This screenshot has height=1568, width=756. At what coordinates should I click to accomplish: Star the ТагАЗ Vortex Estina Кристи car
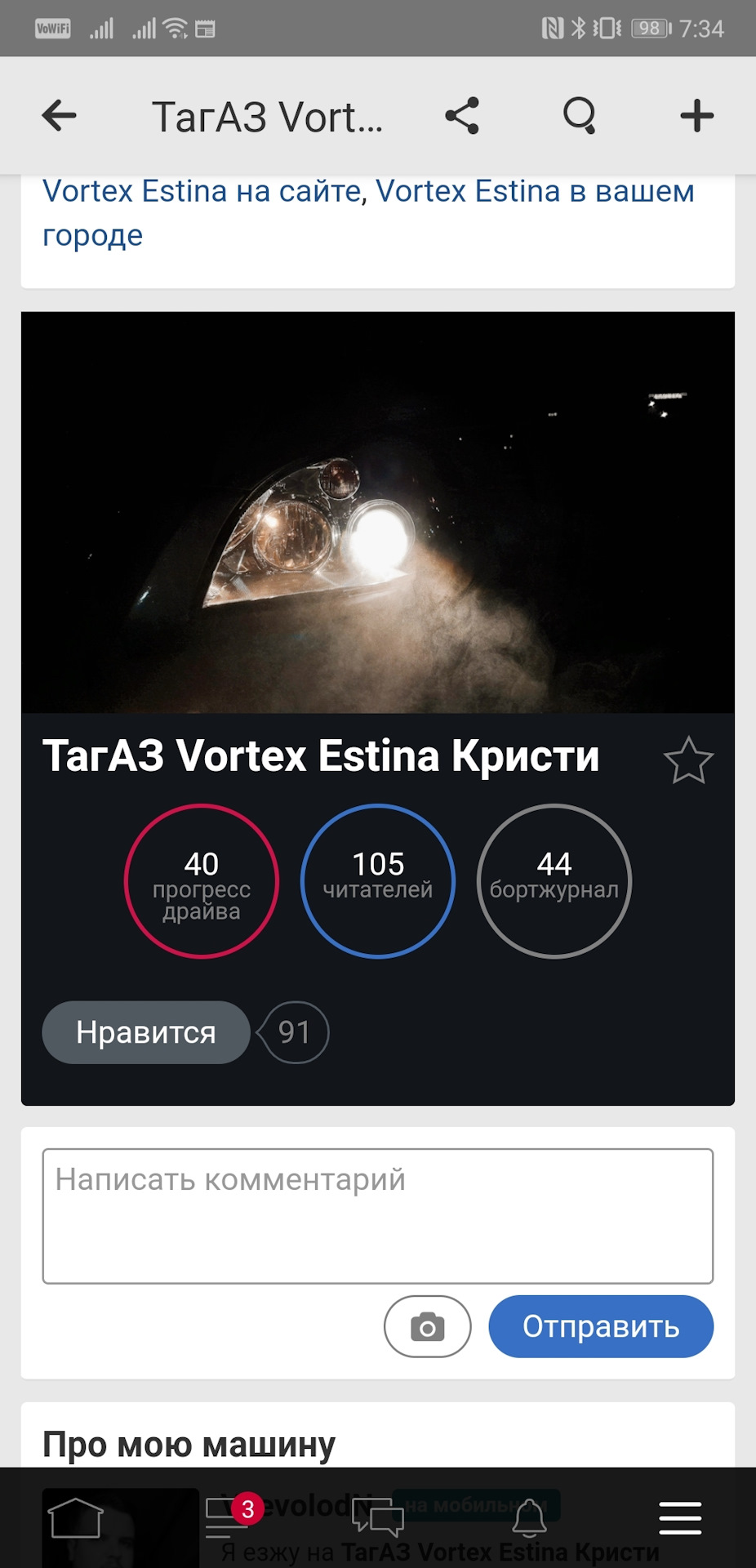[688, 760]
